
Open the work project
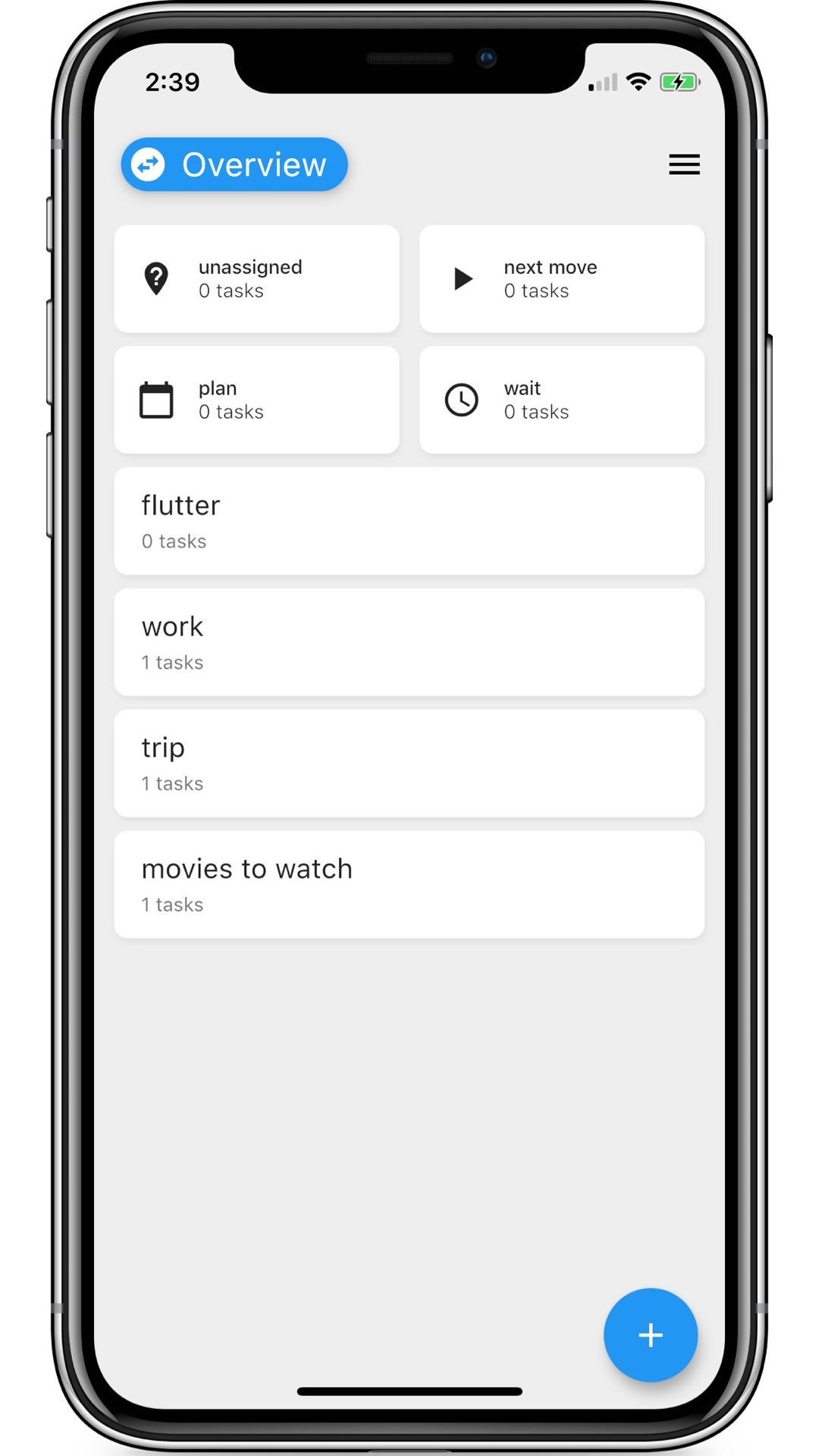409,642
